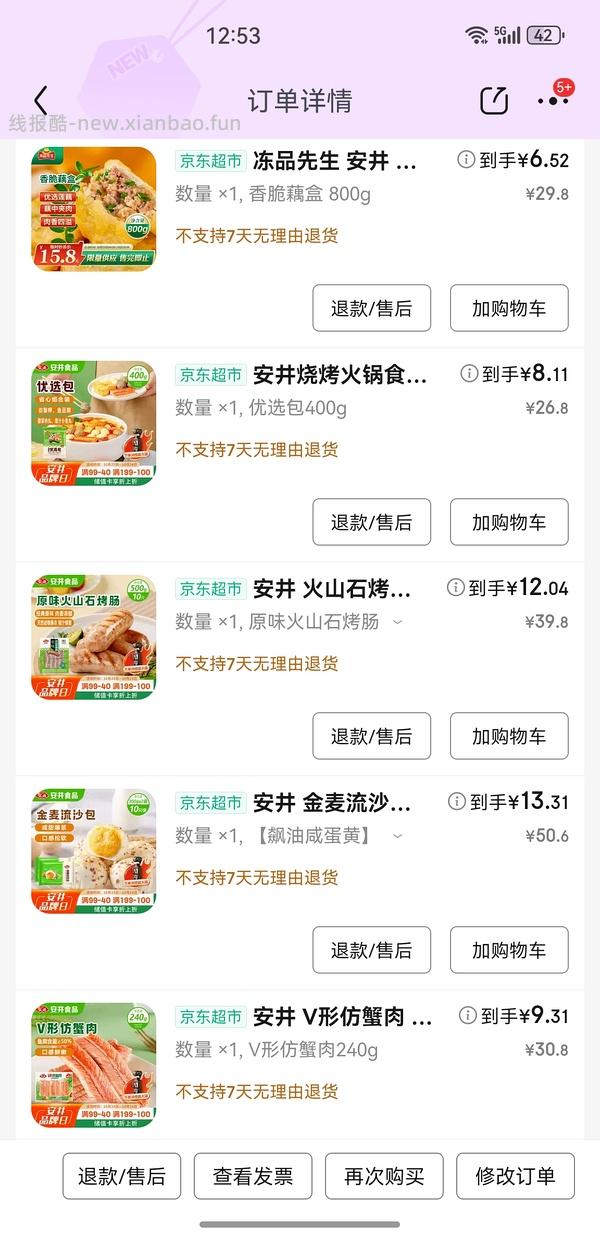Add 优选包400g to shopping cart
This screenshot has height=1237, width=600.
tap(509, 522)
